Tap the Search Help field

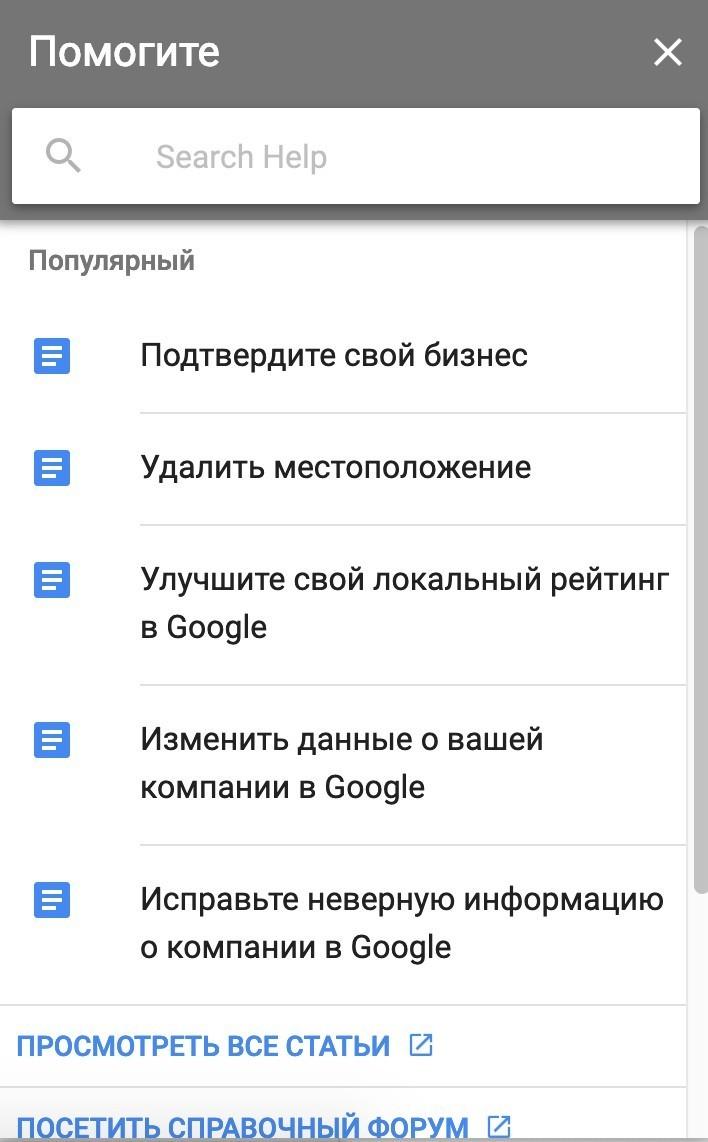pyautogui.click(x=400, y=157)
